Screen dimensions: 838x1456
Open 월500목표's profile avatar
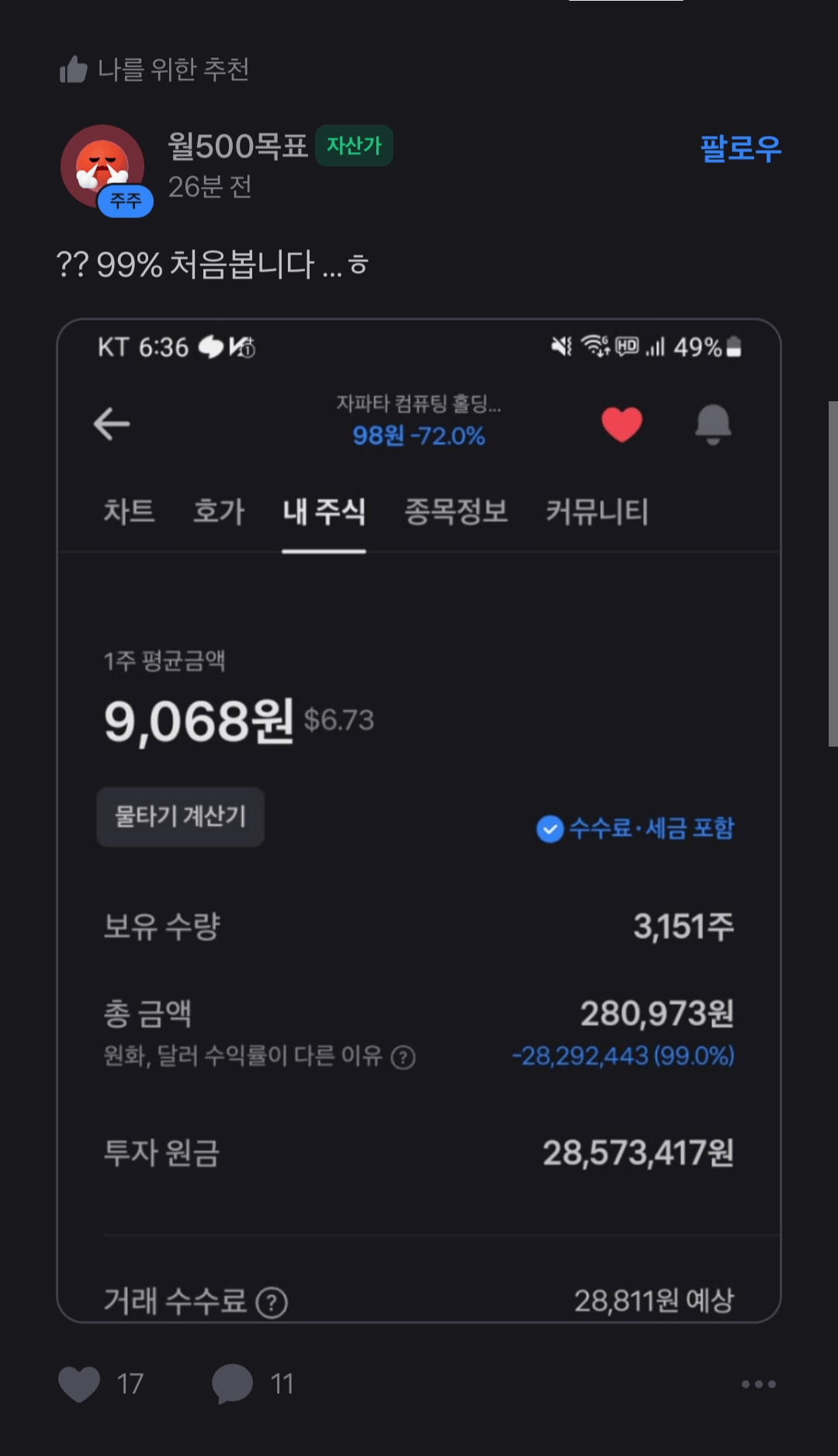point(103,166)
